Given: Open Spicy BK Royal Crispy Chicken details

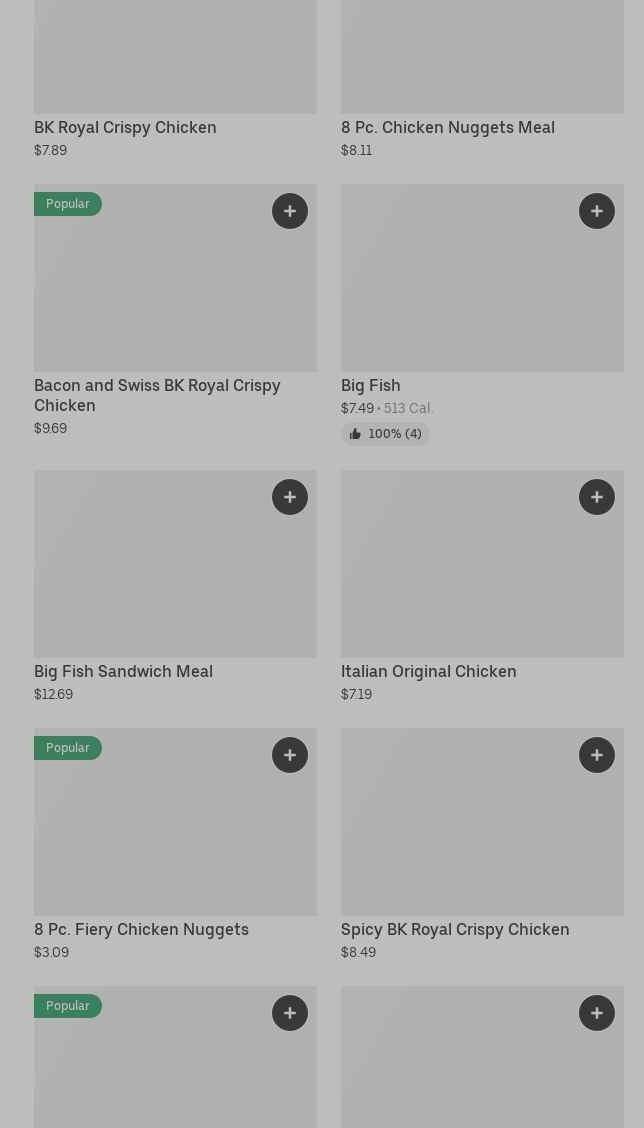Looking at the screenshot, I should tap(454, 929).
